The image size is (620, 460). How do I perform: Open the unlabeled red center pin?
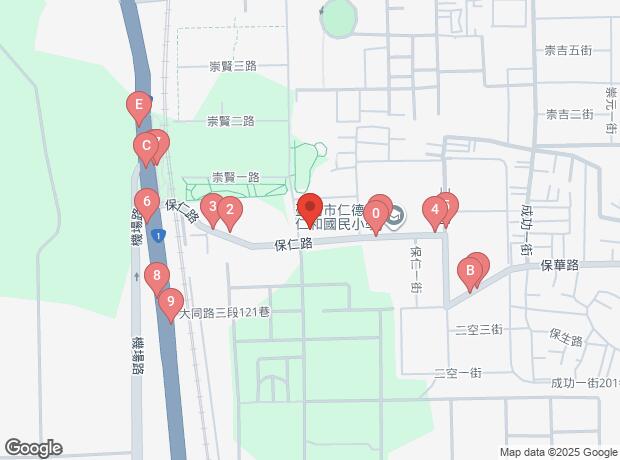(x=309, y=210)
